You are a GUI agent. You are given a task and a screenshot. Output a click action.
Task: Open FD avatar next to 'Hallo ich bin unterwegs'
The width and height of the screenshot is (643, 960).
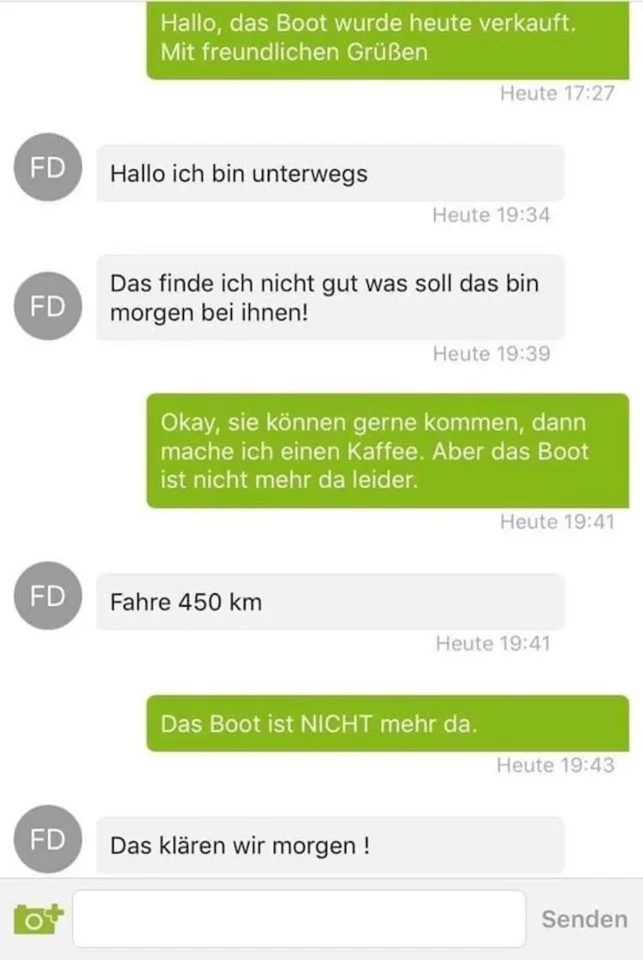[47, 167]
